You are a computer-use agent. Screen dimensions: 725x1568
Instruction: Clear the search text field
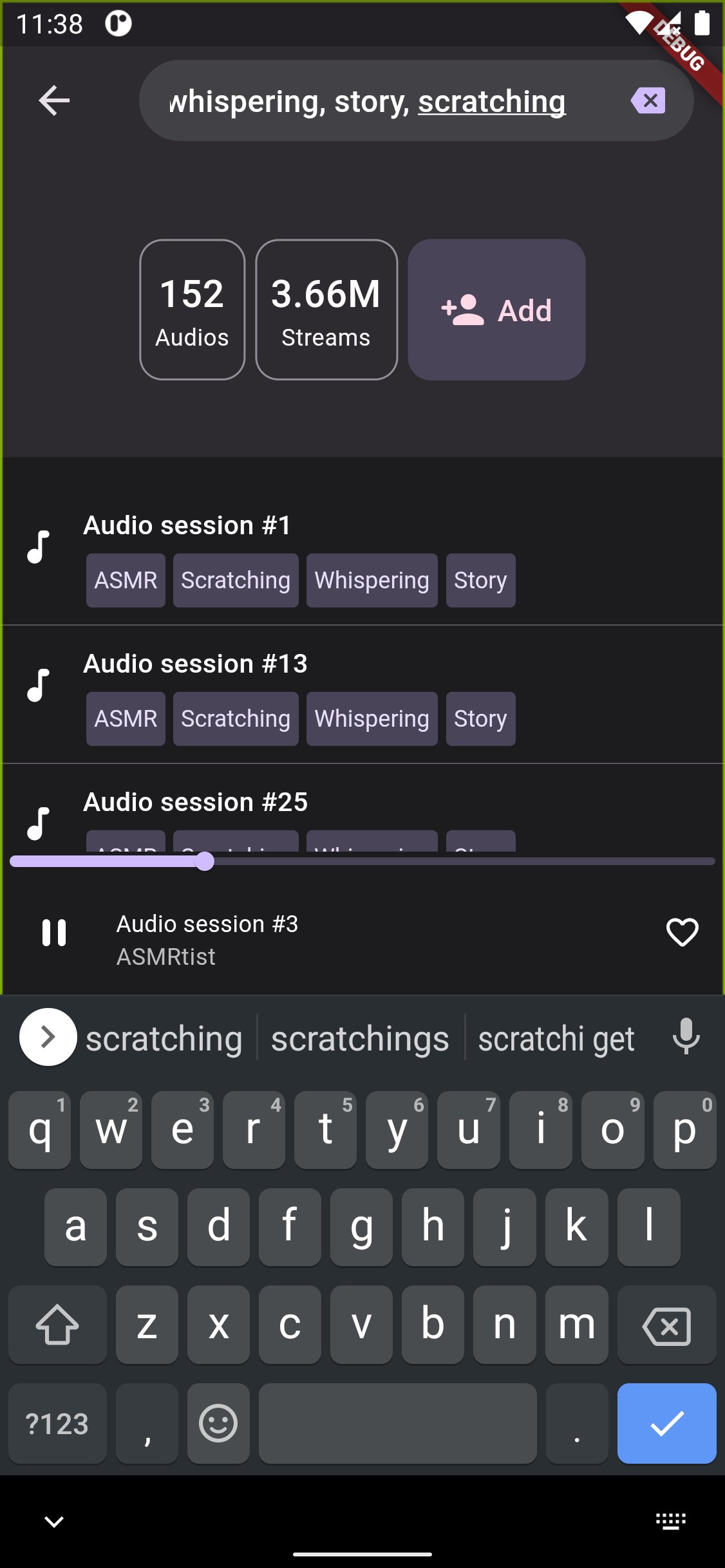click(x=648, y=100)
